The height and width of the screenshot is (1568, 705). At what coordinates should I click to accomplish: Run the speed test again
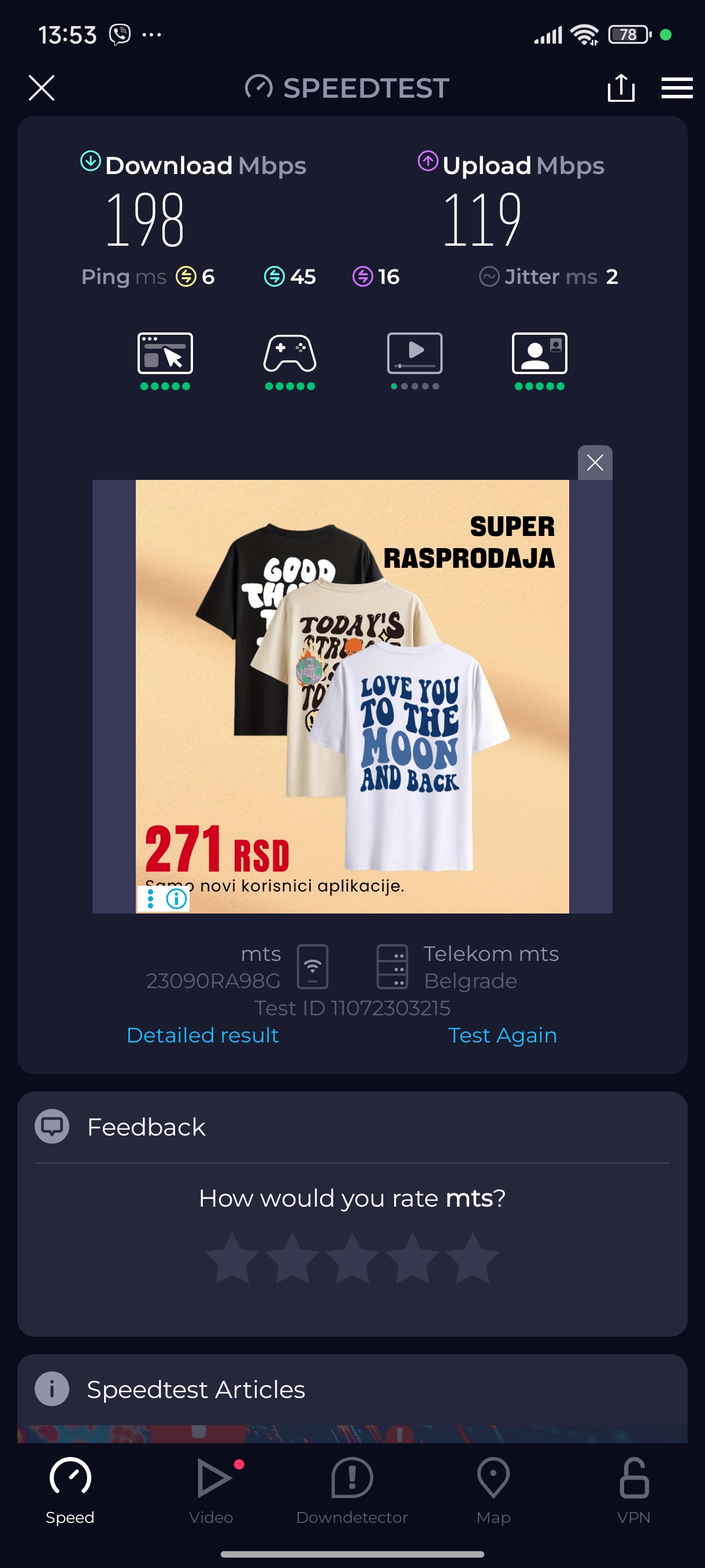pos(502,1035)
